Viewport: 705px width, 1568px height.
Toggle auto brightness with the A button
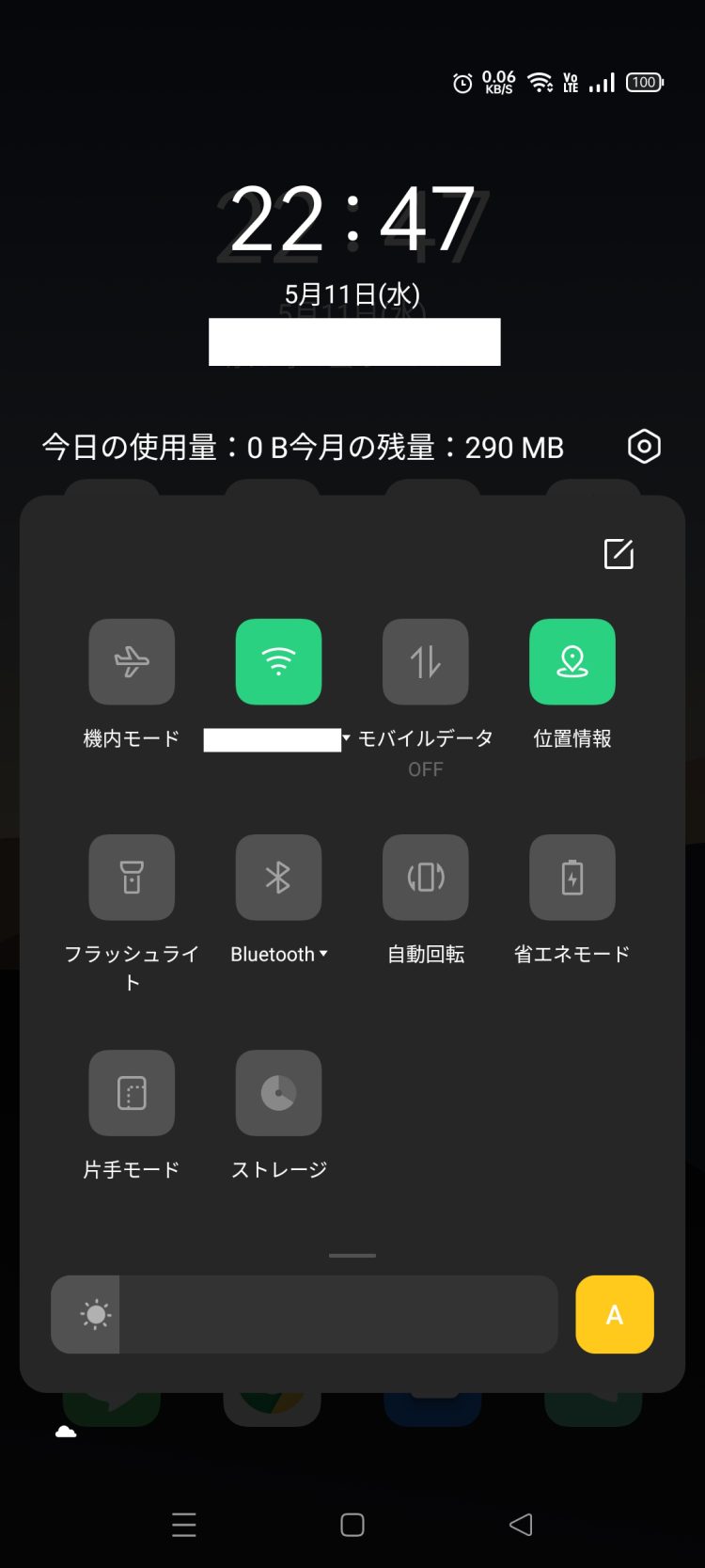coord(615,1314)
